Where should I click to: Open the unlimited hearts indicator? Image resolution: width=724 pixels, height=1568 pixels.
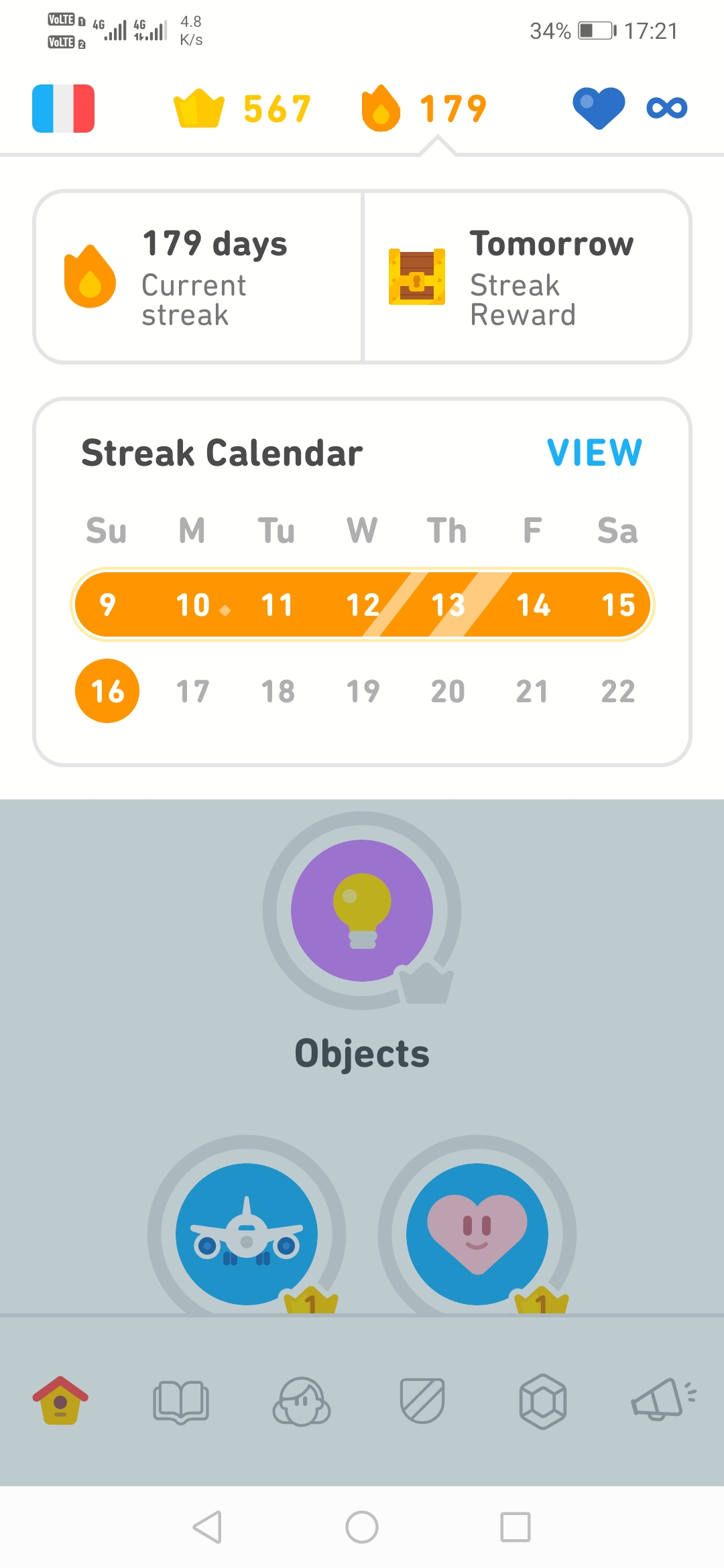point(630,108)
